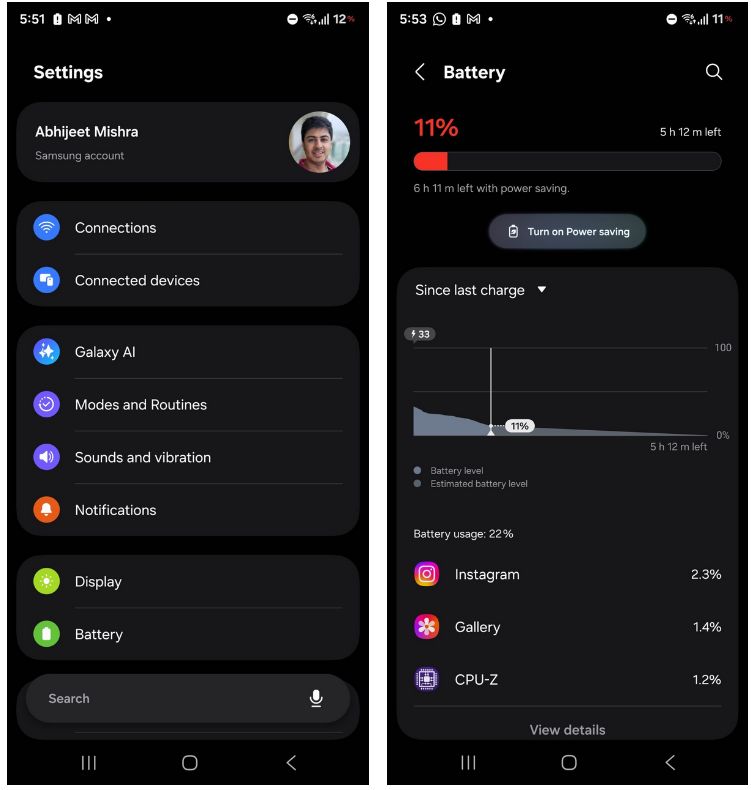Open Sounds and vibration settings

tap(142, 457)
